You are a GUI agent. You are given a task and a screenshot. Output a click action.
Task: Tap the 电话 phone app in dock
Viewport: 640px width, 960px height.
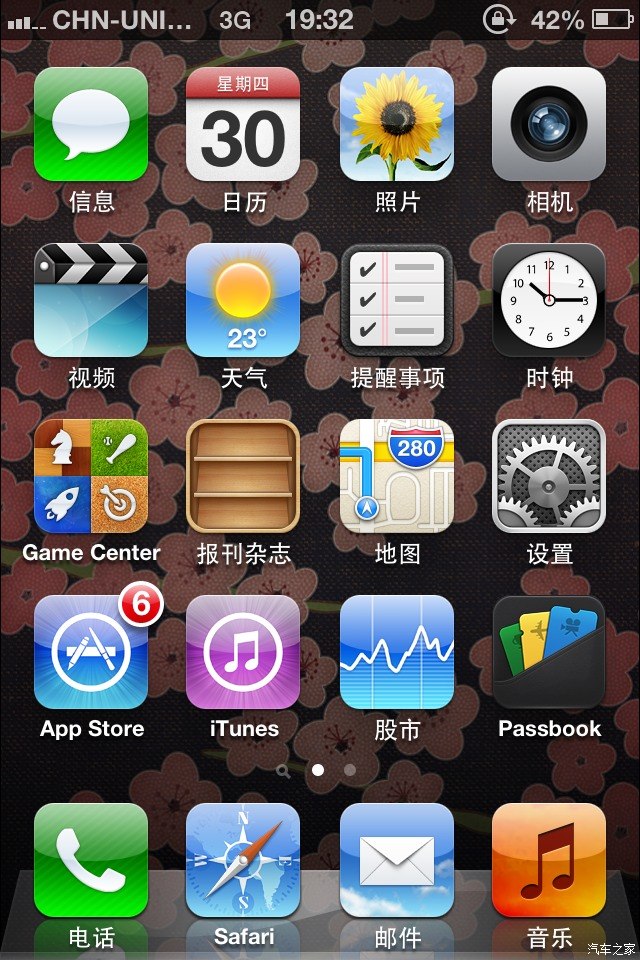pyautogui.click(x=91, y=860)
